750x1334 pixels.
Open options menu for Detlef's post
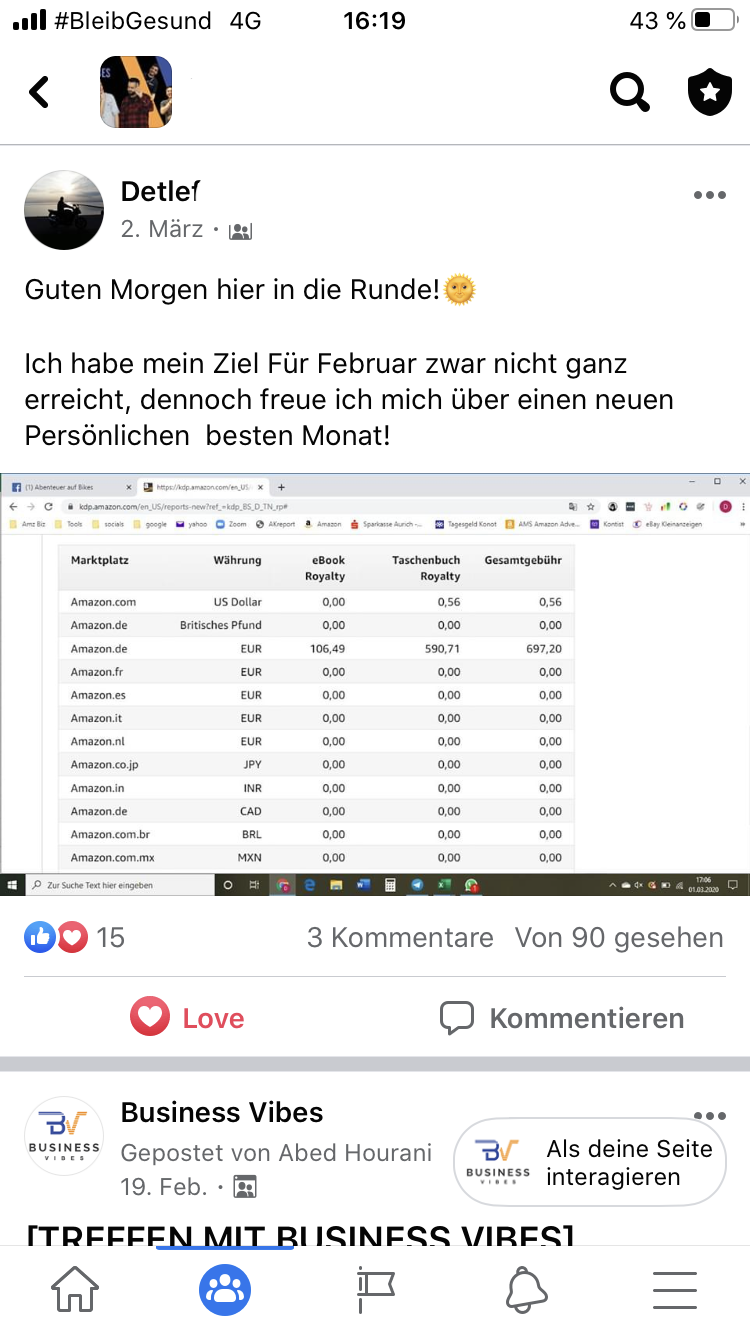point(709,195)
